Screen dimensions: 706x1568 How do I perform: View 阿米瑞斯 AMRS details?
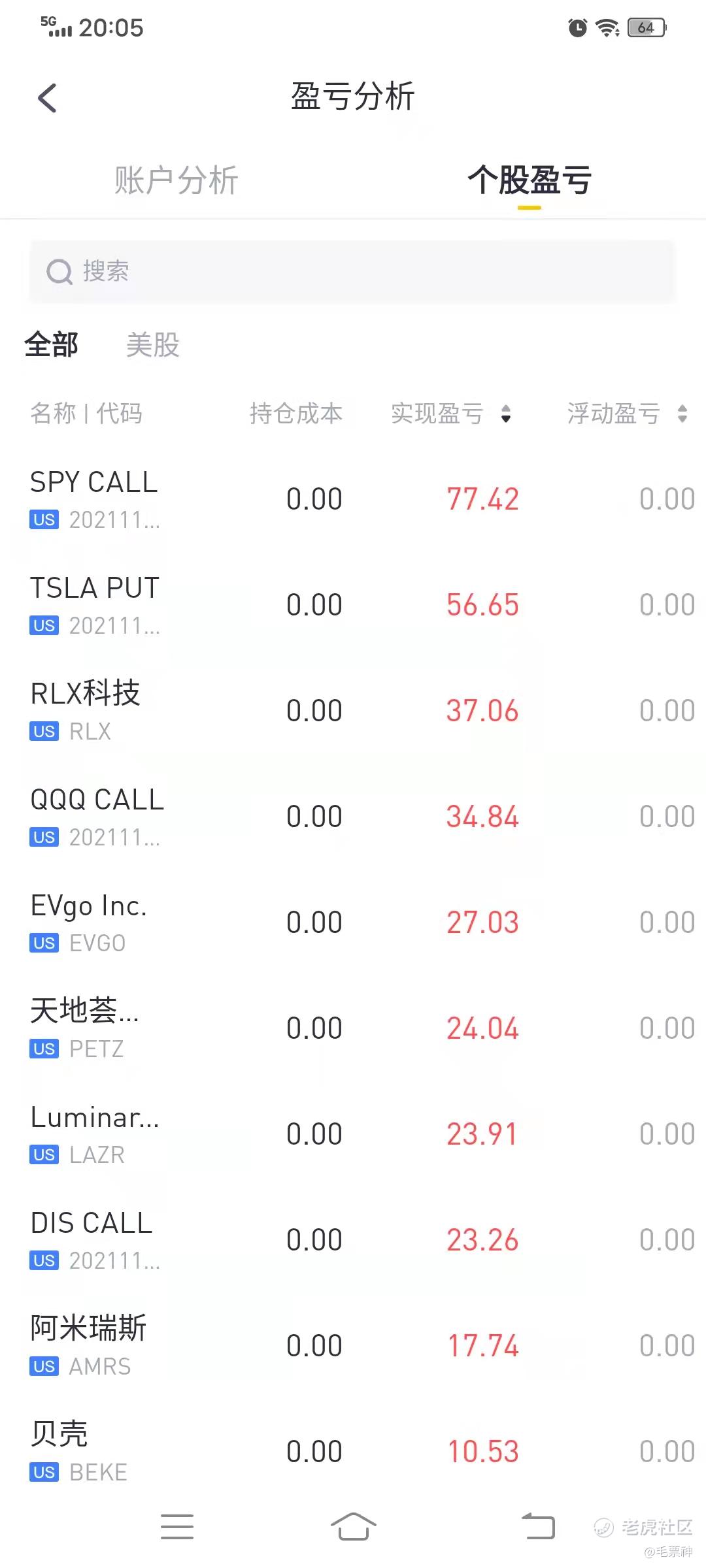pyautogui.click(x=353, y=1347)
